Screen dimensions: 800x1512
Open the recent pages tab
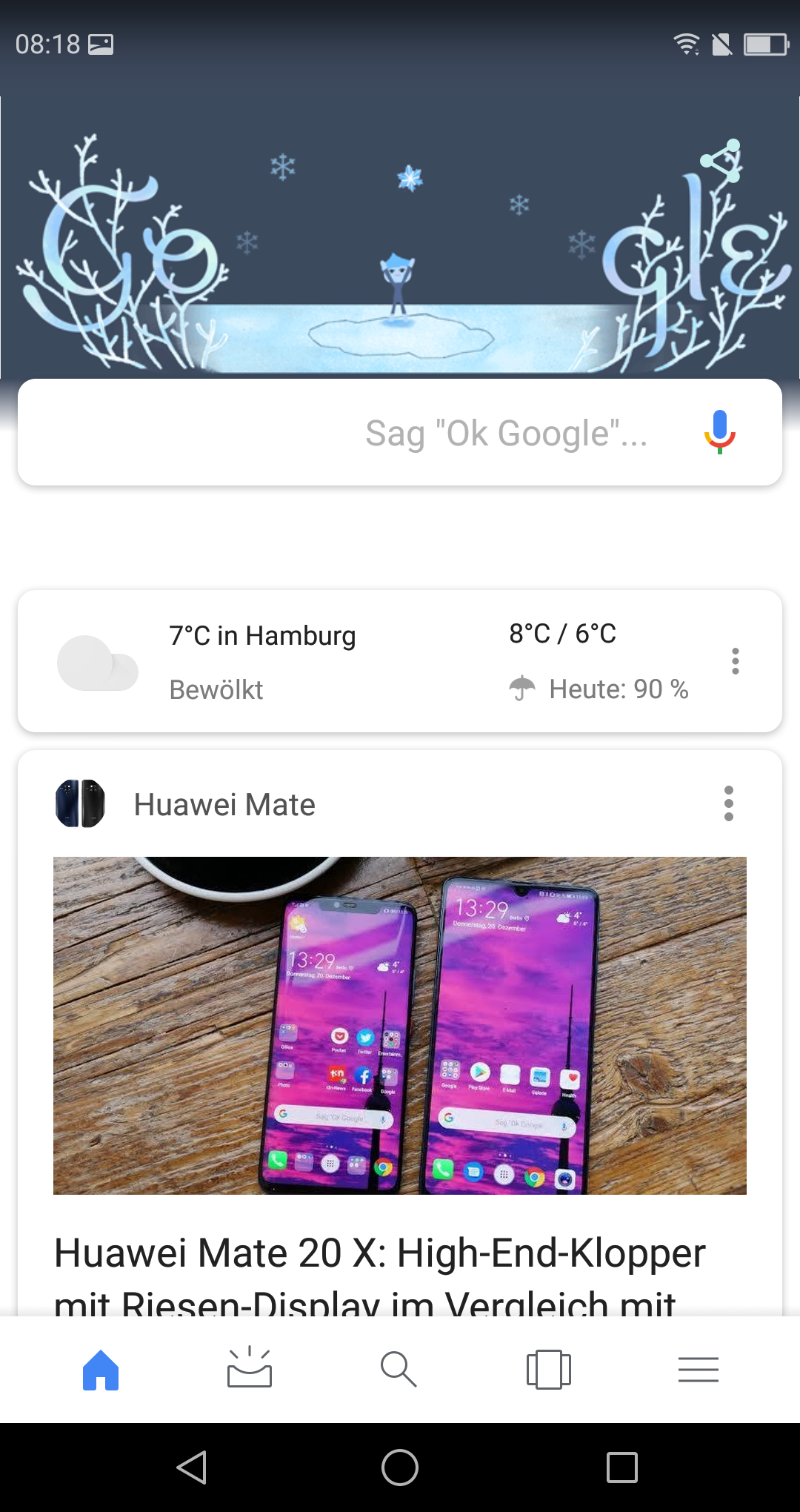pyautogui.click(x=548, y=1370)
